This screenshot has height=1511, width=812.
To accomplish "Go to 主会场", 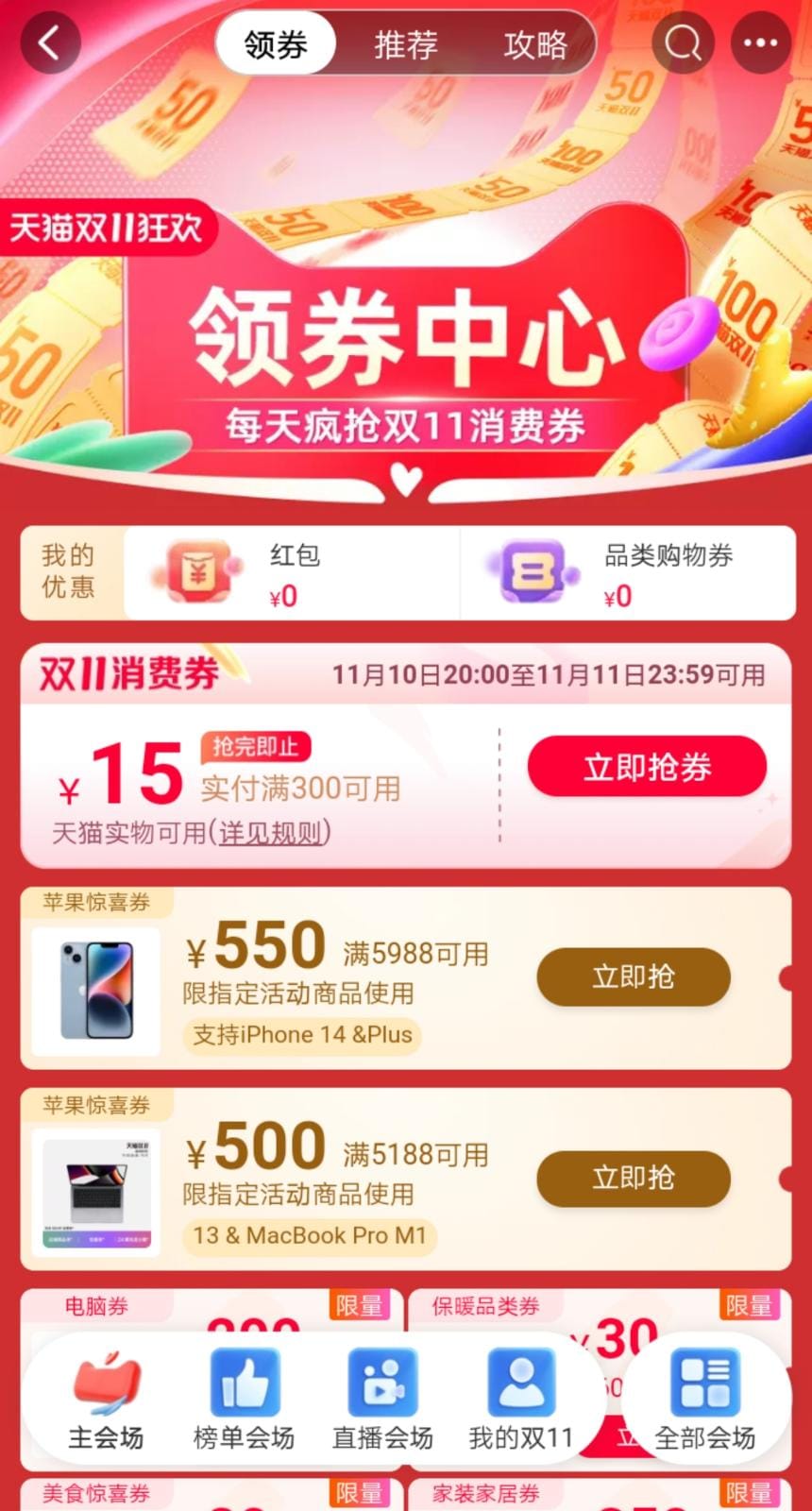I will [x=106, y=1398].
